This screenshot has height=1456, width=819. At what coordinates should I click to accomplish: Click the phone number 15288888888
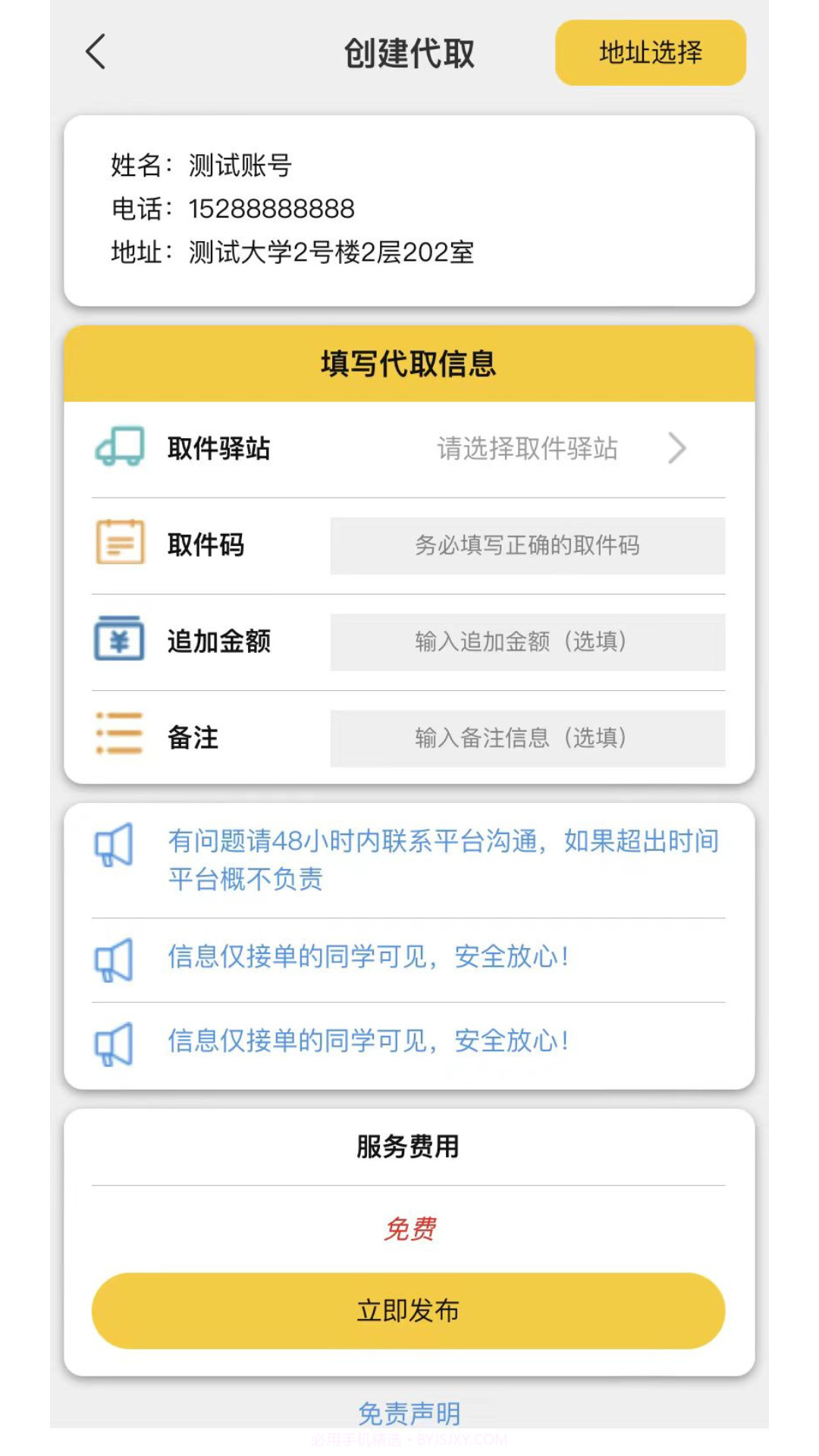(271, 209)
